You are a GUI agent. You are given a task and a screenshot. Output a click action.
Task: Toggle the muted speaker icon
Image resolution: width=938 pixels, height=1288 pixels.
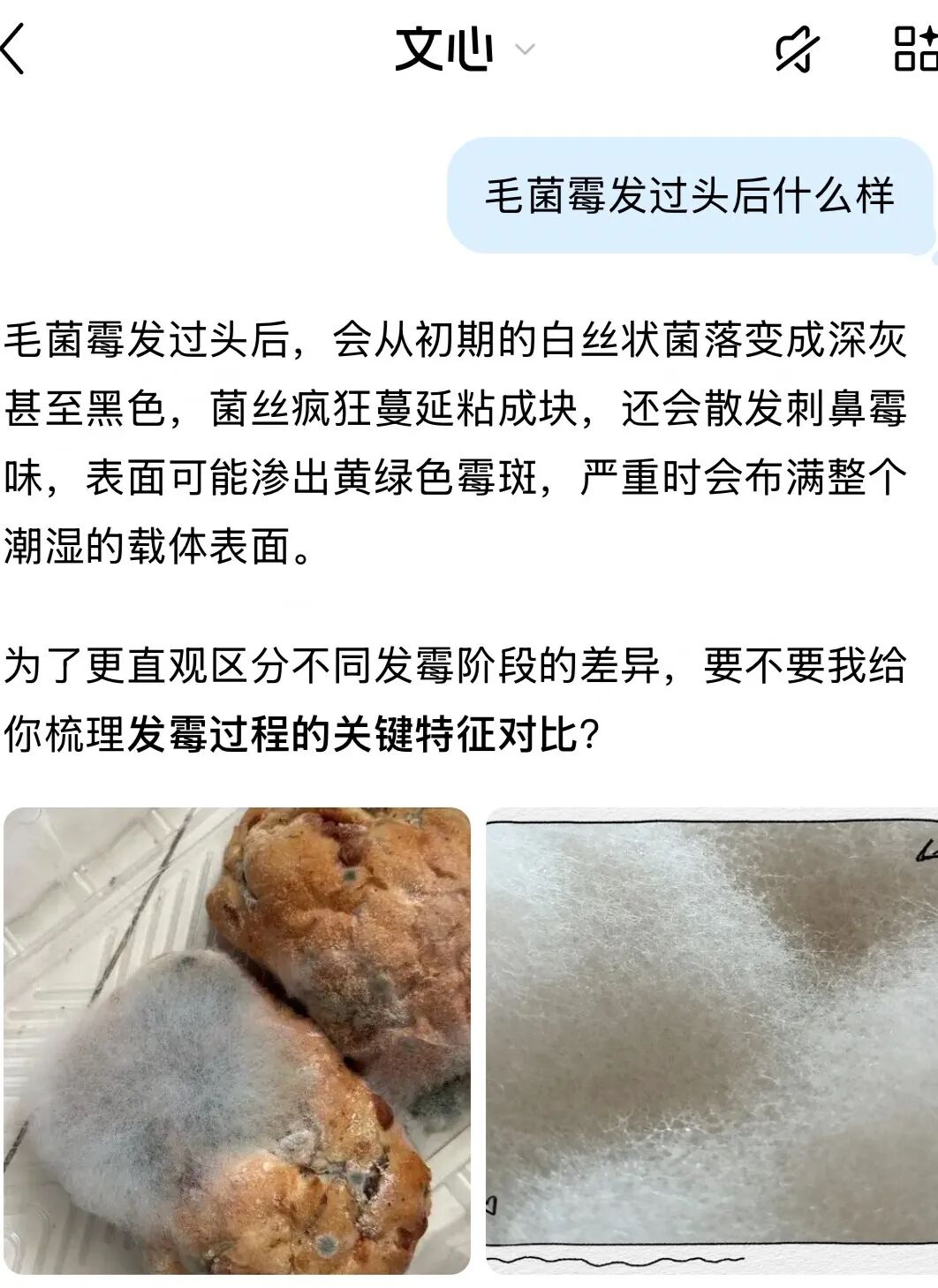point(797,49)
